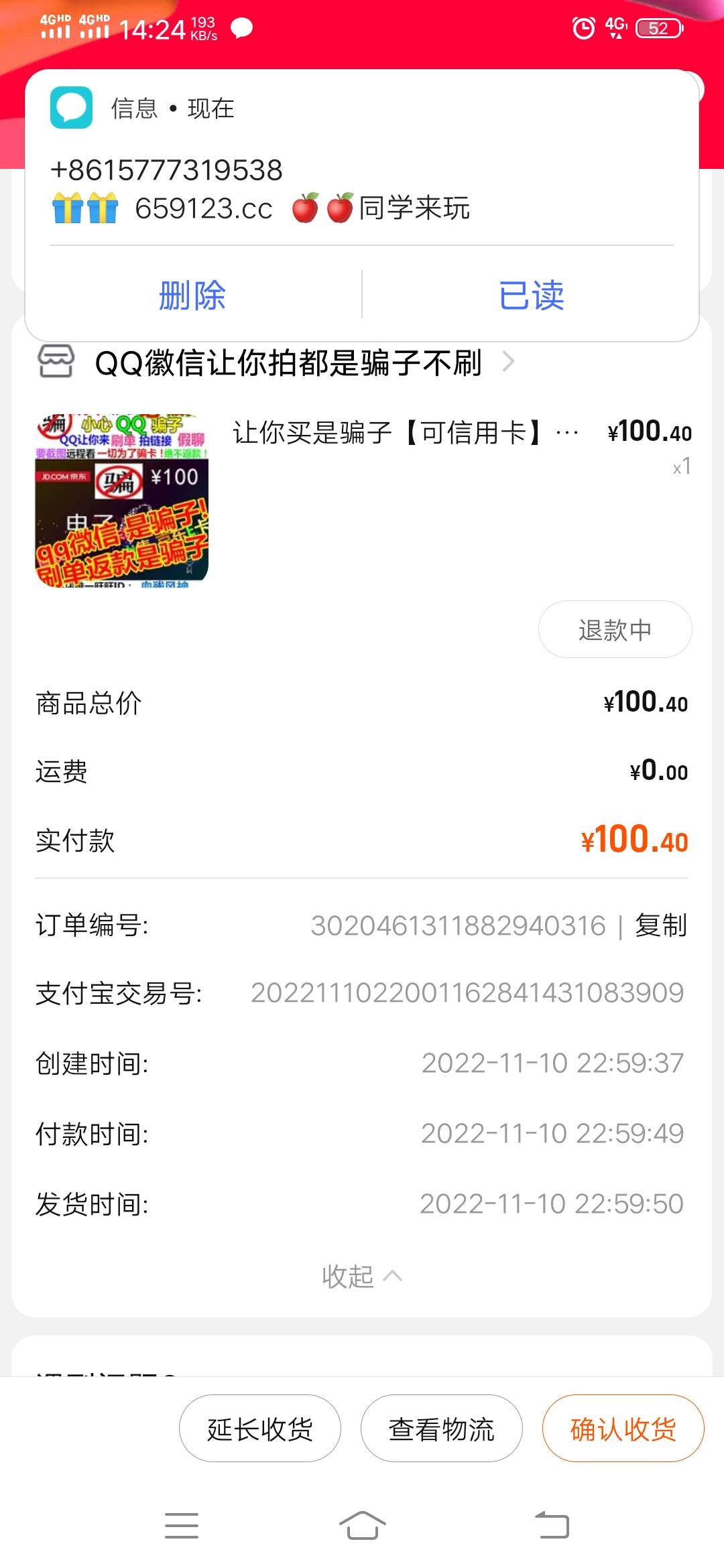Tap the 退款中 refund status button
Viewport: 724px width, 1568px height.
tap(615, 629)
